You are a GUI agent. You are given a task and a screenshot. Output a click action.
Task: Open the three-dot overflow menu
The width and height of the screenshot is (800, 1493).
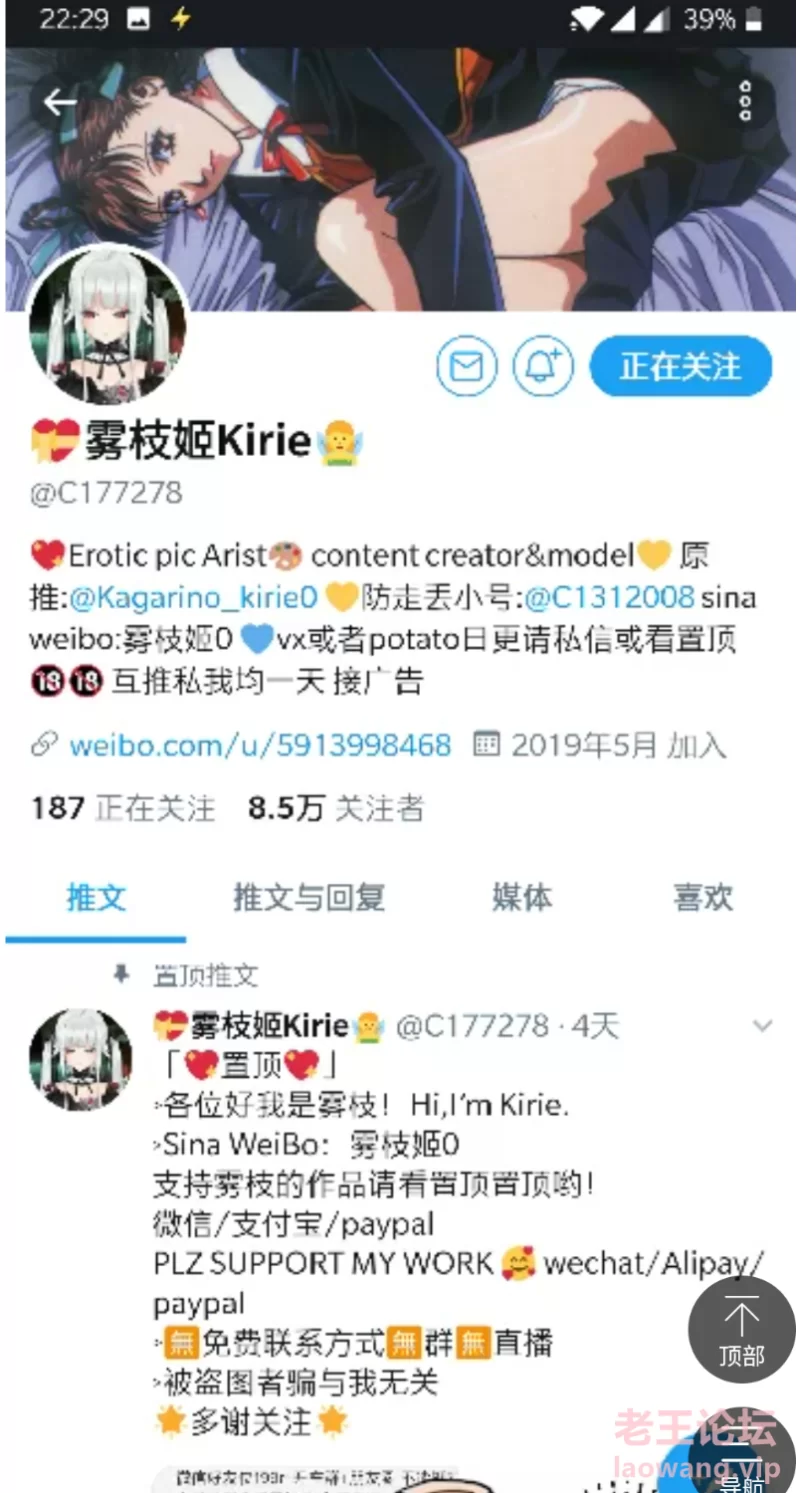pyautogui.click(x=745, y=102)
